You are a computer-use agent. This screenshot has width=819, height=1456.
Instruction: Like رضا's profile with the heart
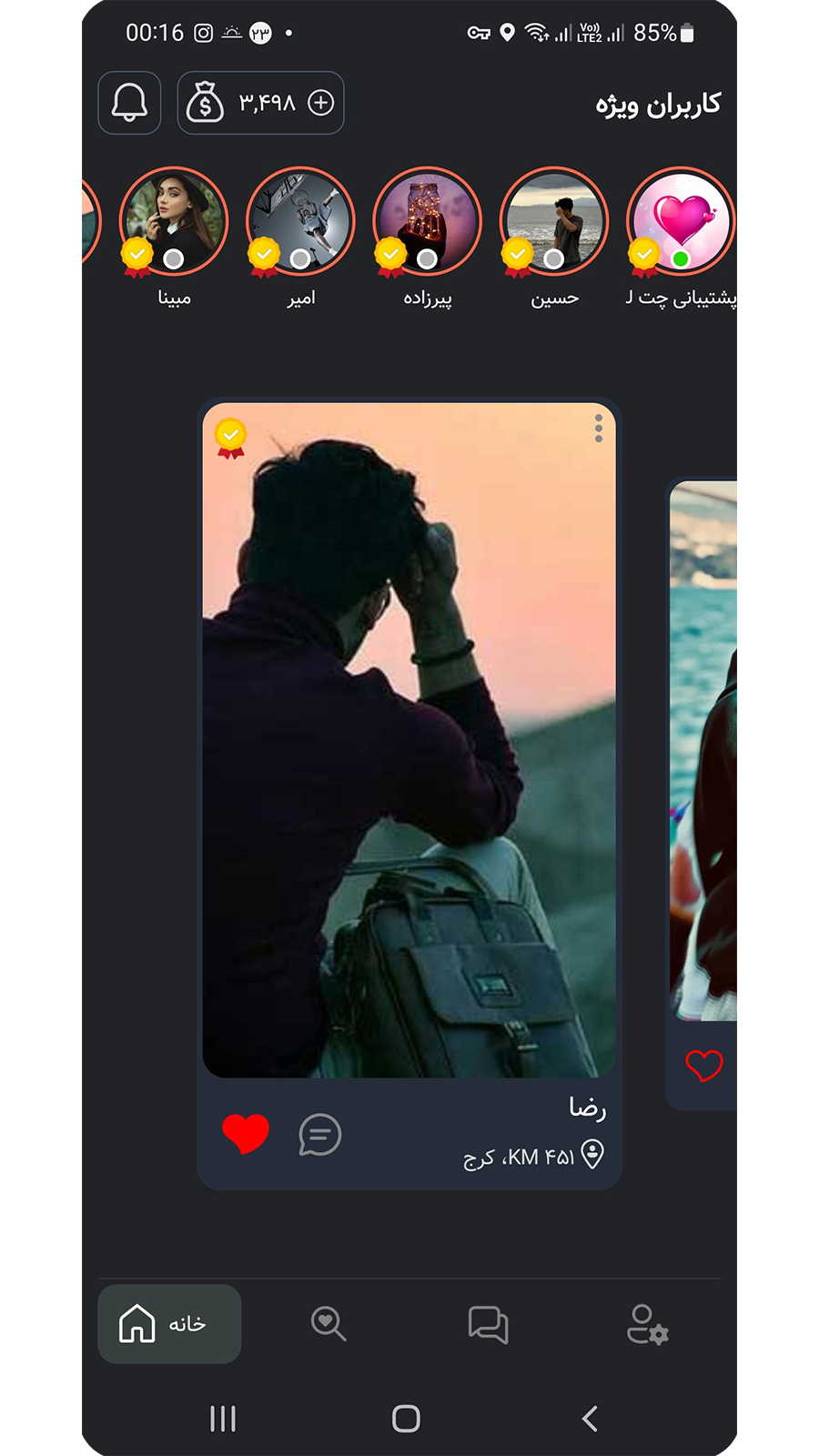tap(246, 1134)
